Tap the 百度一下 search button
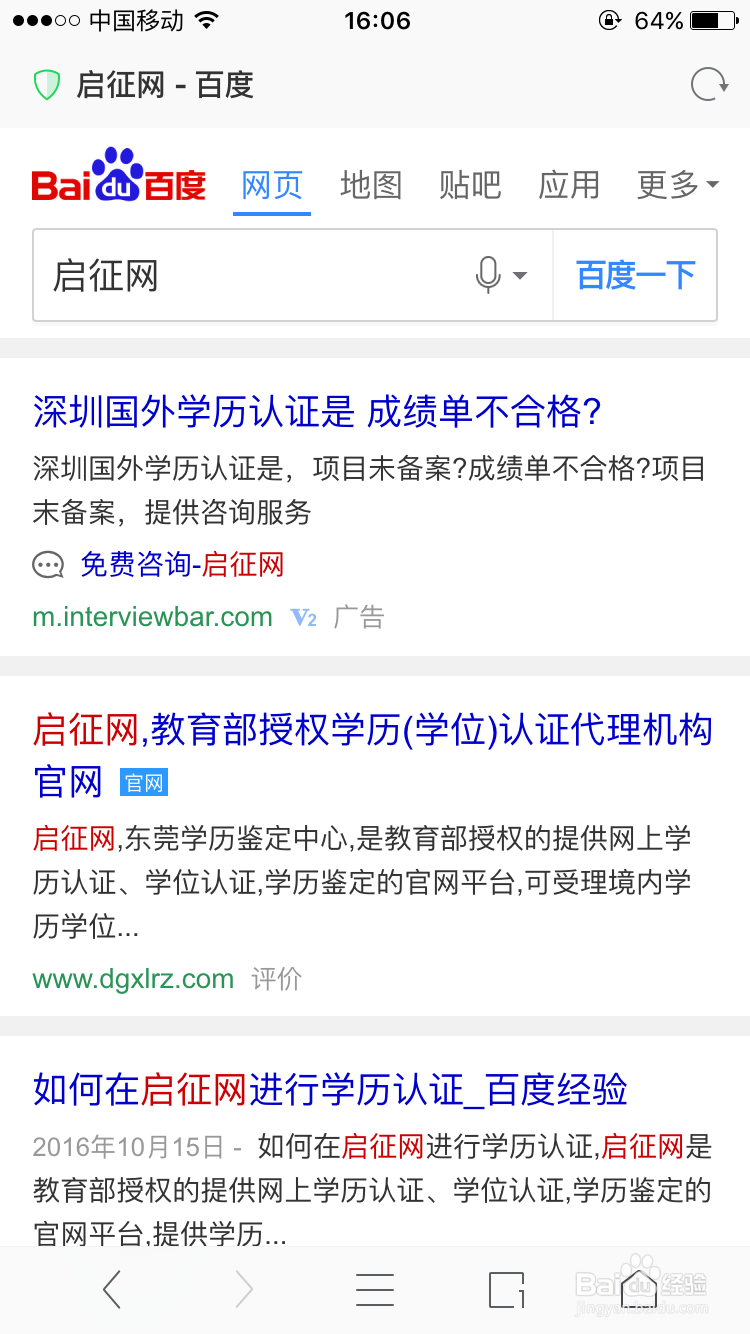 coord(636,275)
